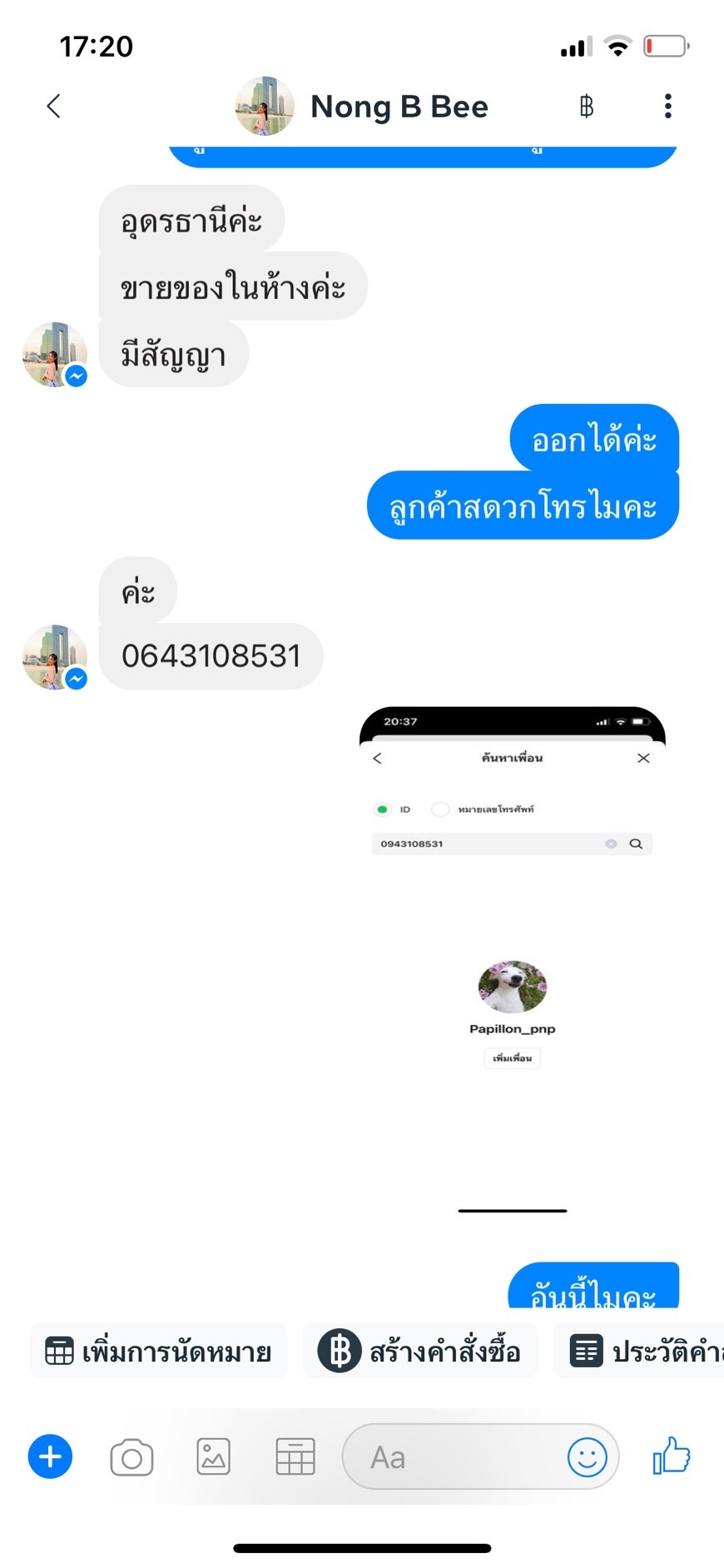Send a thumbs-up like
Screen dimensions: 724x1568
671,1456
